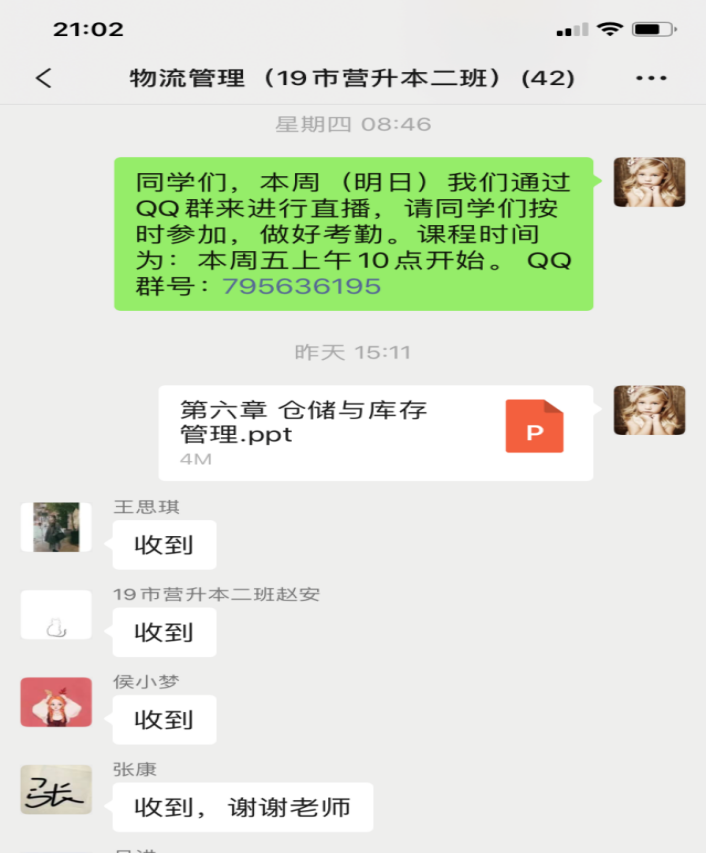The width and height of the screenshot is (709, 853).
Task: Open the 第六章 仓储与库存管理.ppt file
Action: point(375,432)
